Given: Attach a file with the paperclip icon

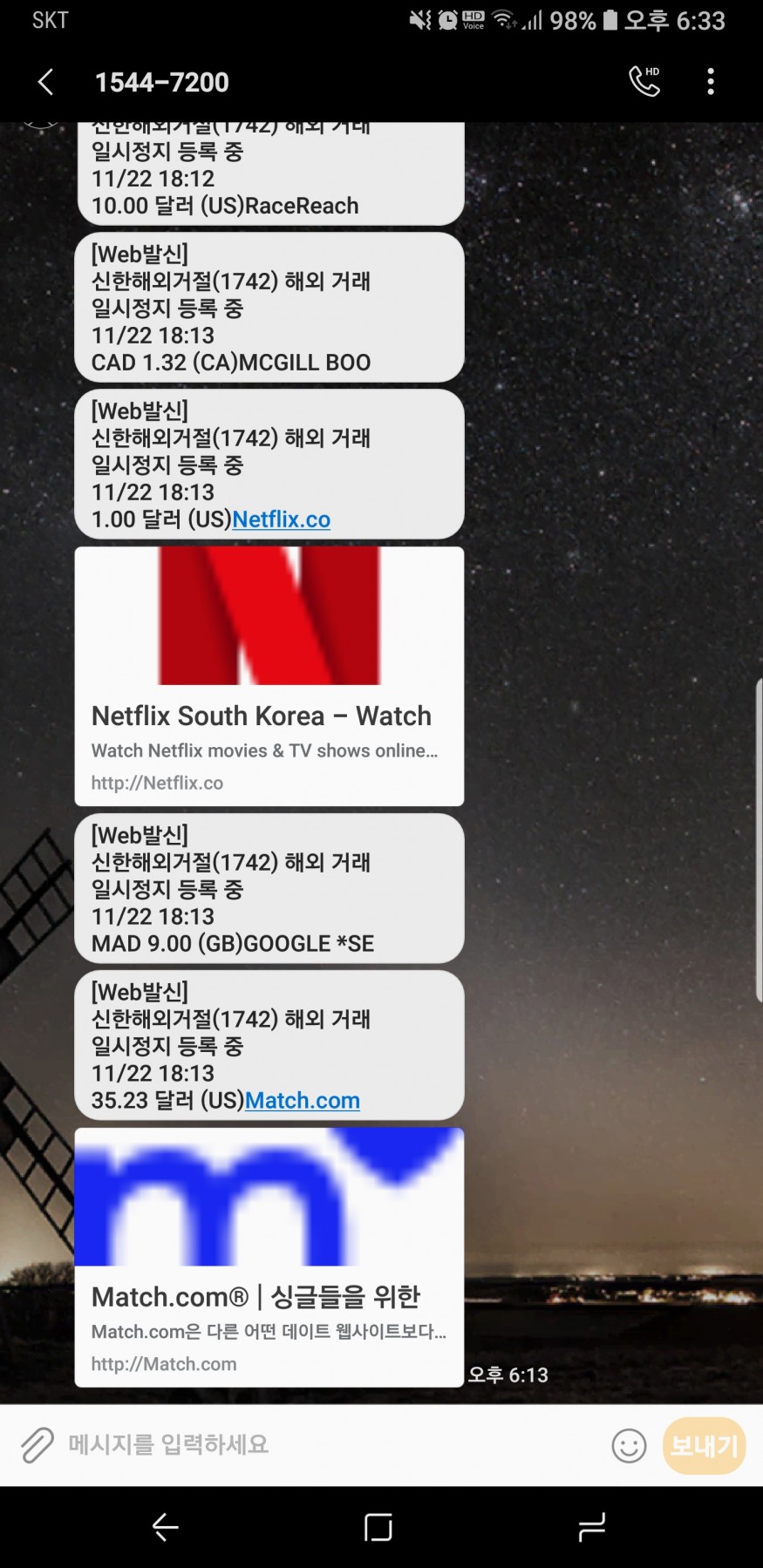Looking at the screenshot, I should [37, 1445].
